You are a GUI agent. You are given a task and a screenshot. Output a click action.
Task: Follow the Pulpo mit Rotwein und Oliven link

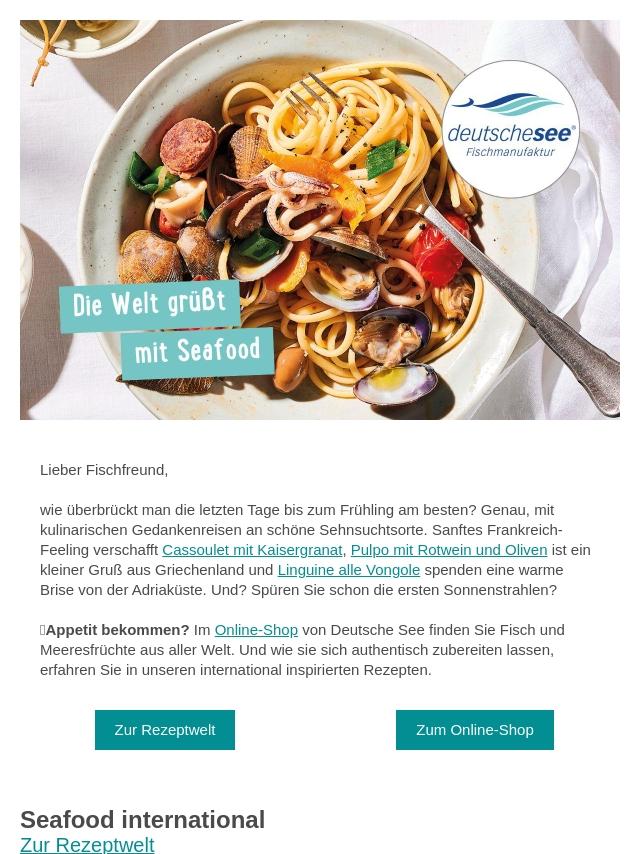coord(448,549)
